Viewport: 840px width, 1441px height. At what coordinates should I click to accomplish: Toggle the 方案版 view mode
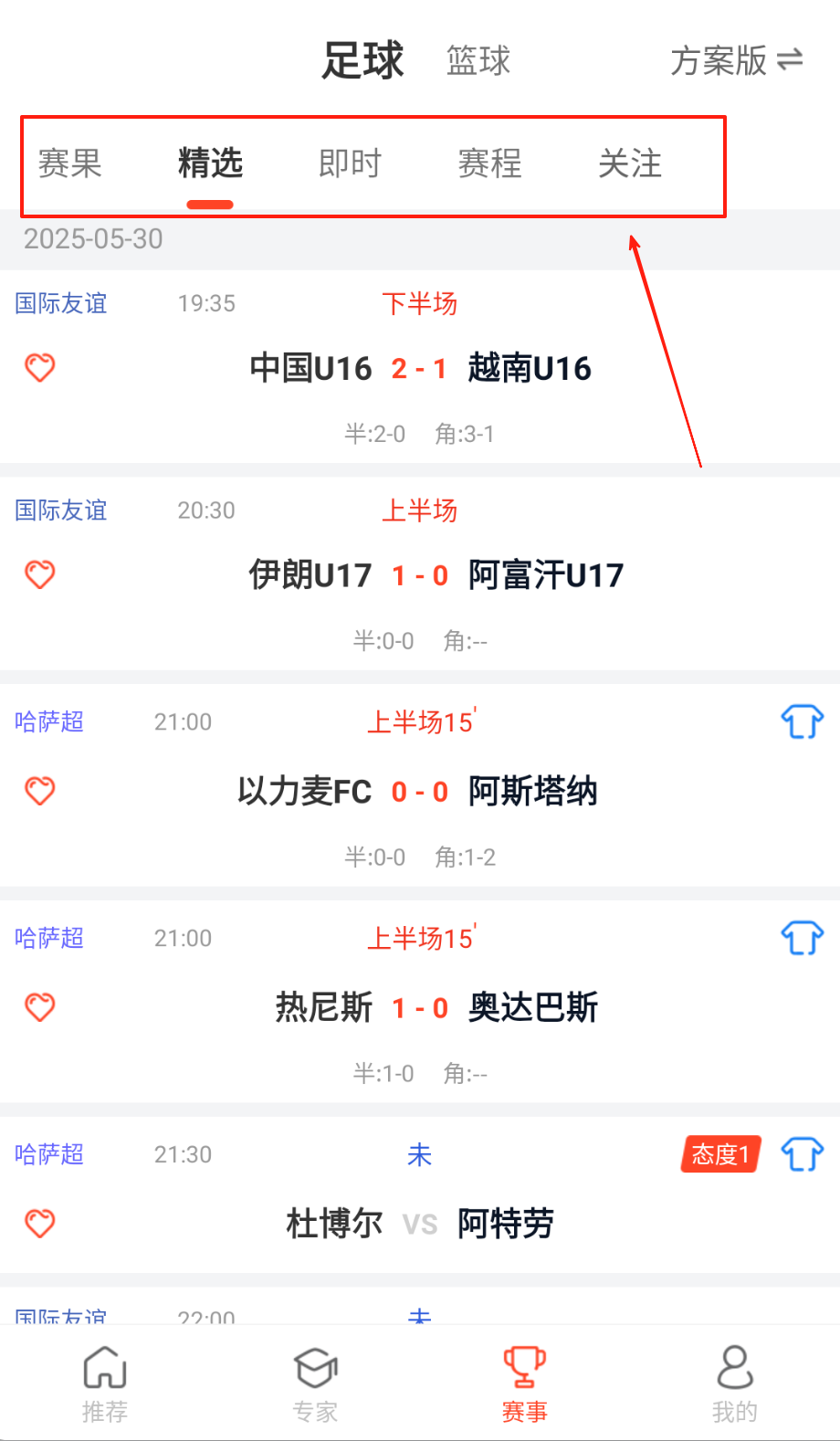coord(736,61)
